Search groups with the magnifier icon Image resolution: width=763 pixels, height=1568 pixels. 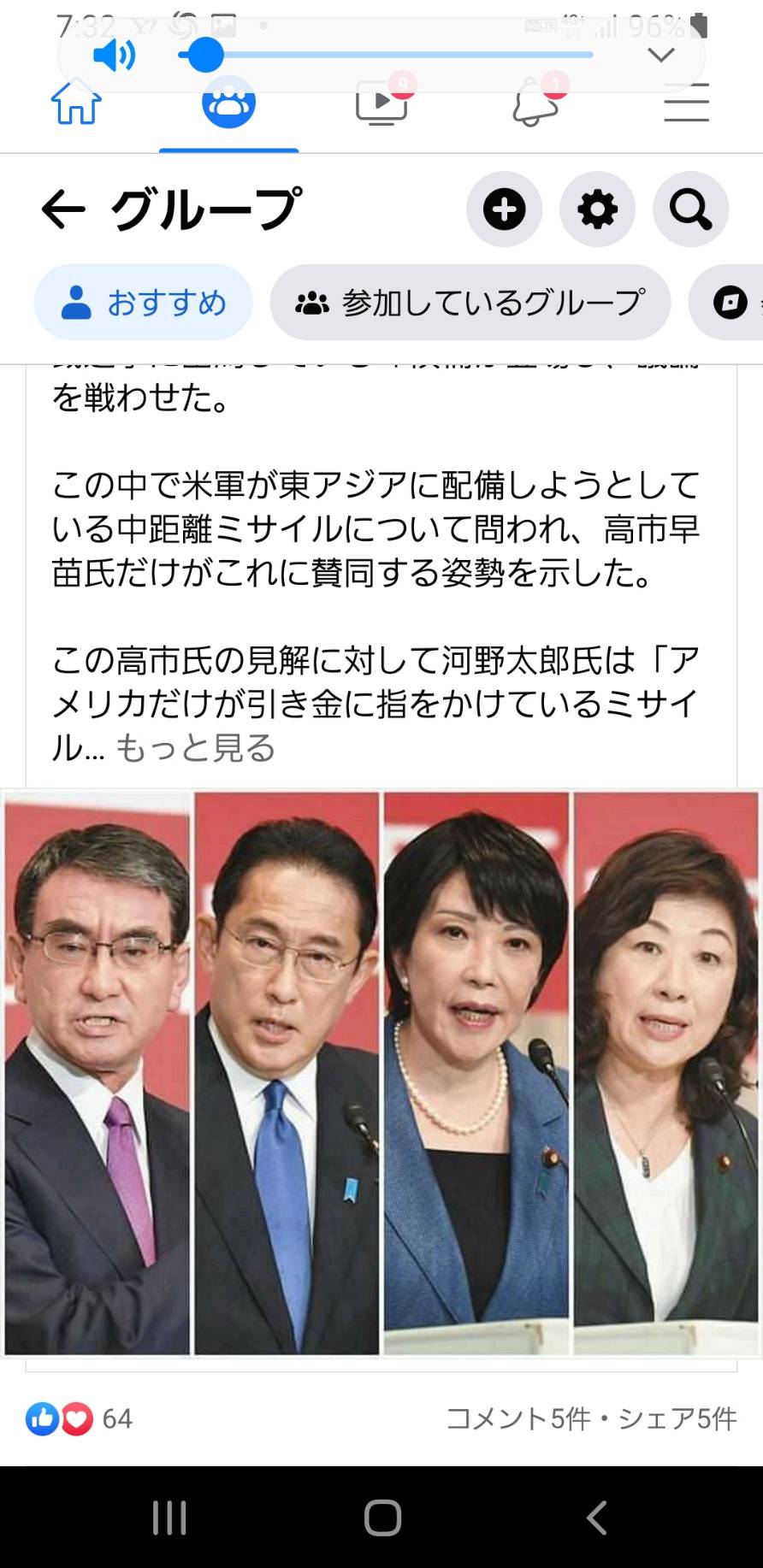point(690,209)
